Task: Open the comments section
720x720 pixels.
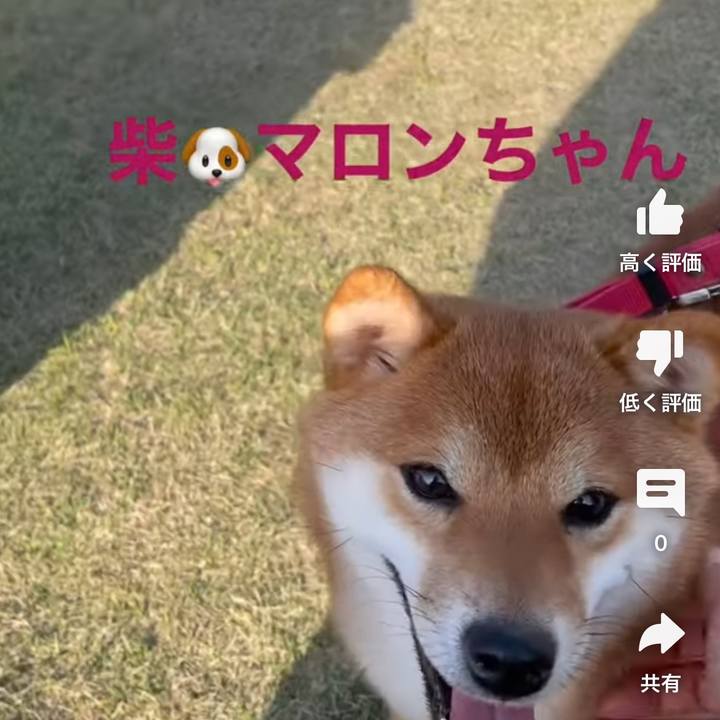Action: [660, 492]
